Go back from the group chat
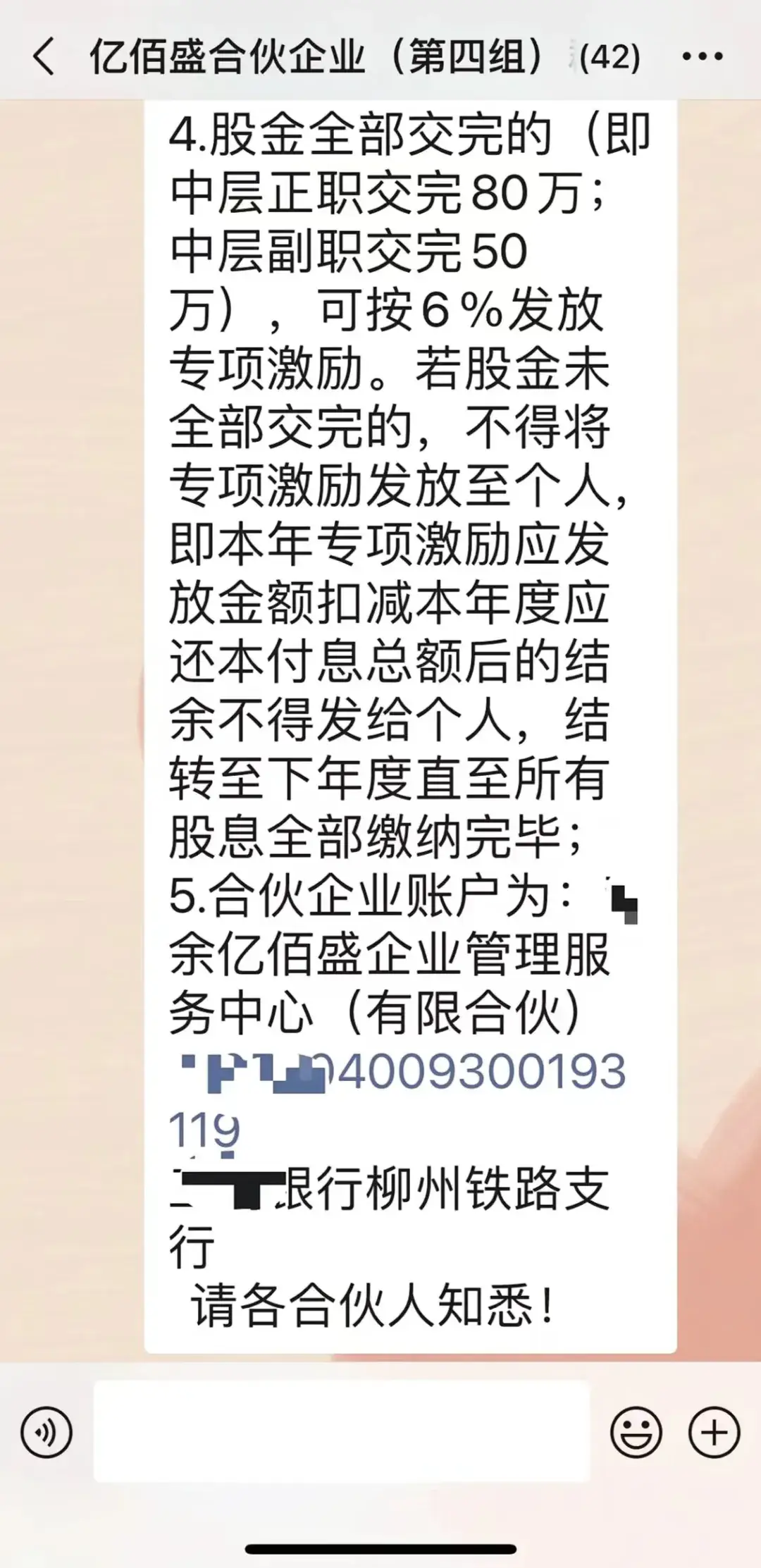Image resolution: width=761 pixels, height=1568 pixels. point(44,56)
